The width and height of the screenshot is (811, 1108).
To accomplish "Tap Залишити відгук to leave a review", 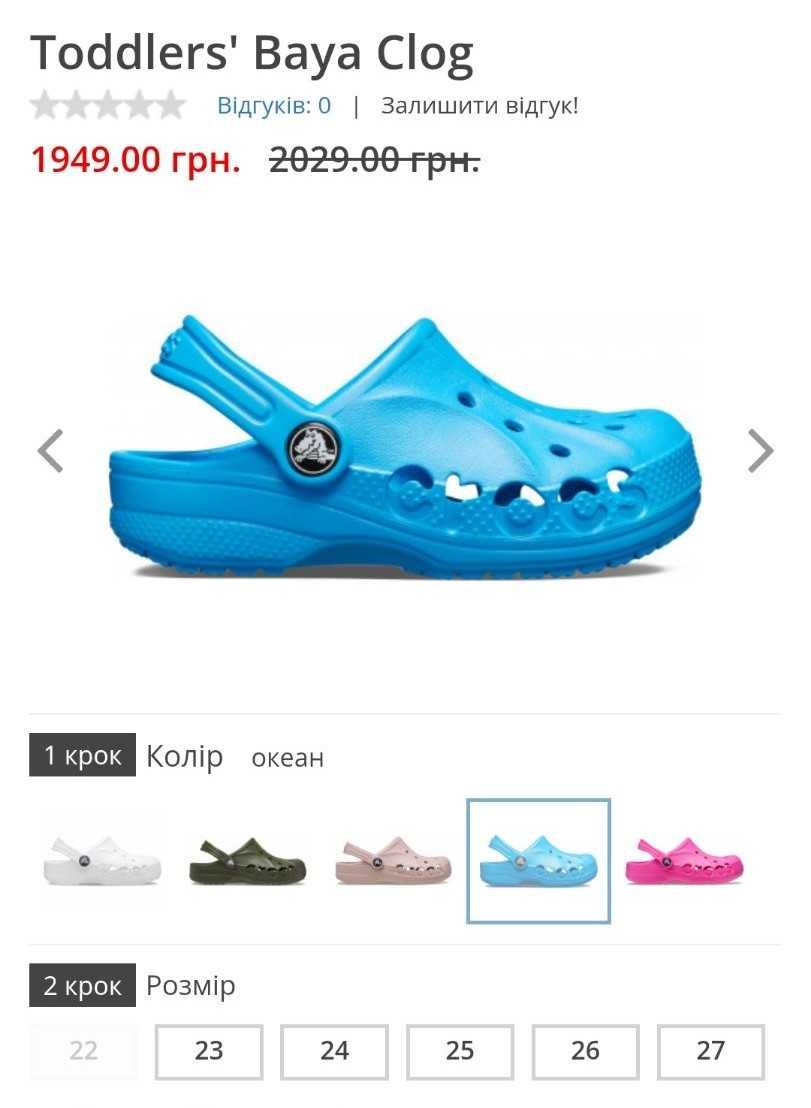I will tap(479, 105).
